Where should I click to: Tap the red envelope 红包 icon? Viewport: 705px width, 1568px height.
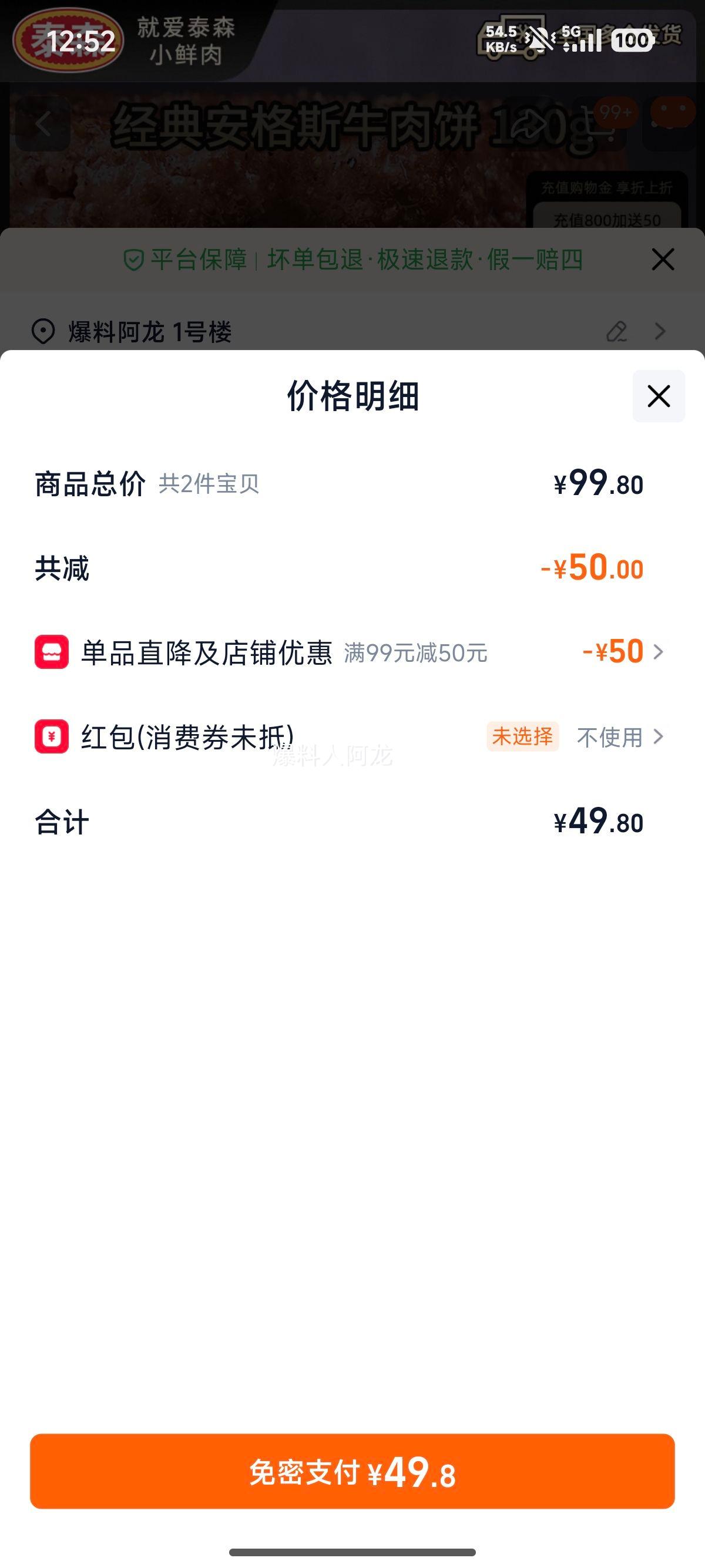coord(51,738)
